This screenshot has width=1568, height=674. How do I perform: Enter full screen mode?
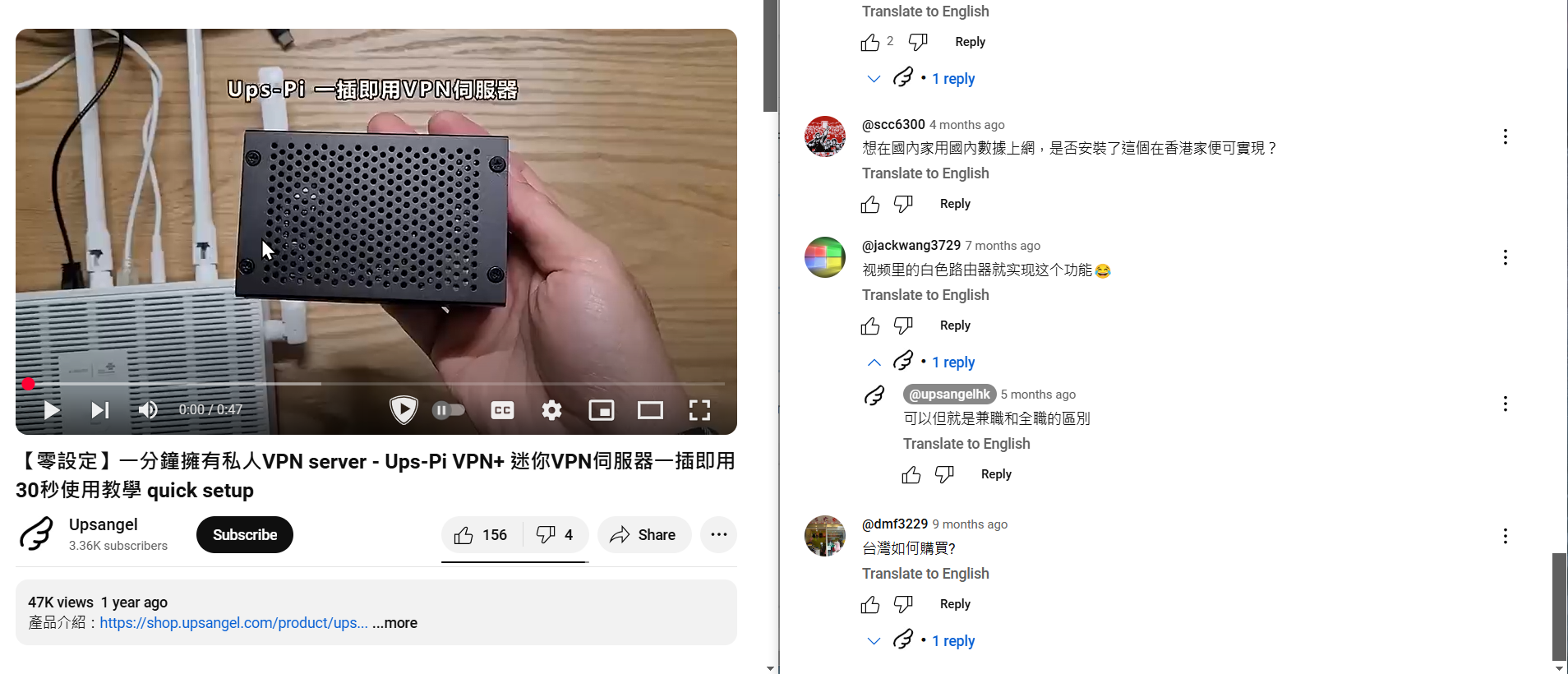tap(699, 410)
